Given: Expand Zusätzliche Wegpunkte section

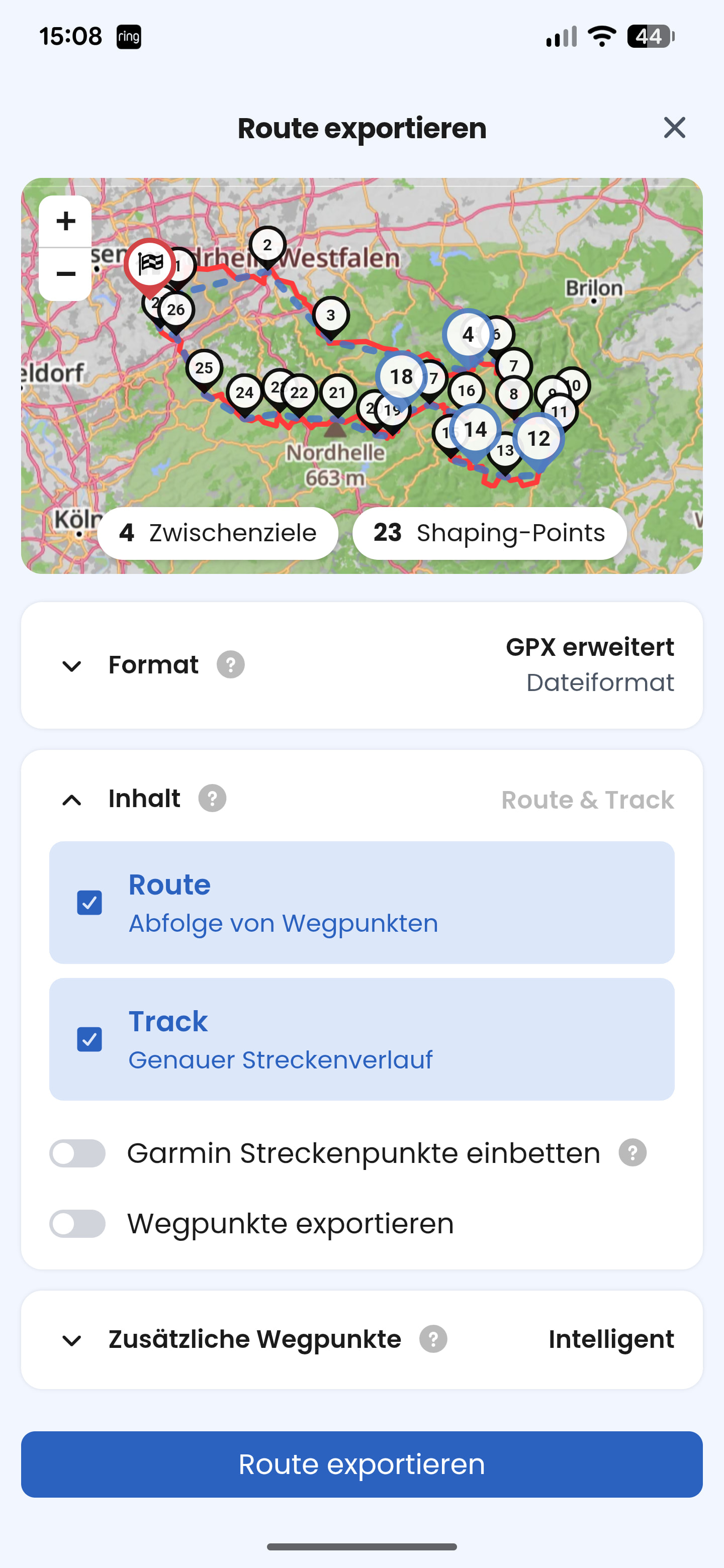Looking at the screenshot, I should pos(72,1340).
